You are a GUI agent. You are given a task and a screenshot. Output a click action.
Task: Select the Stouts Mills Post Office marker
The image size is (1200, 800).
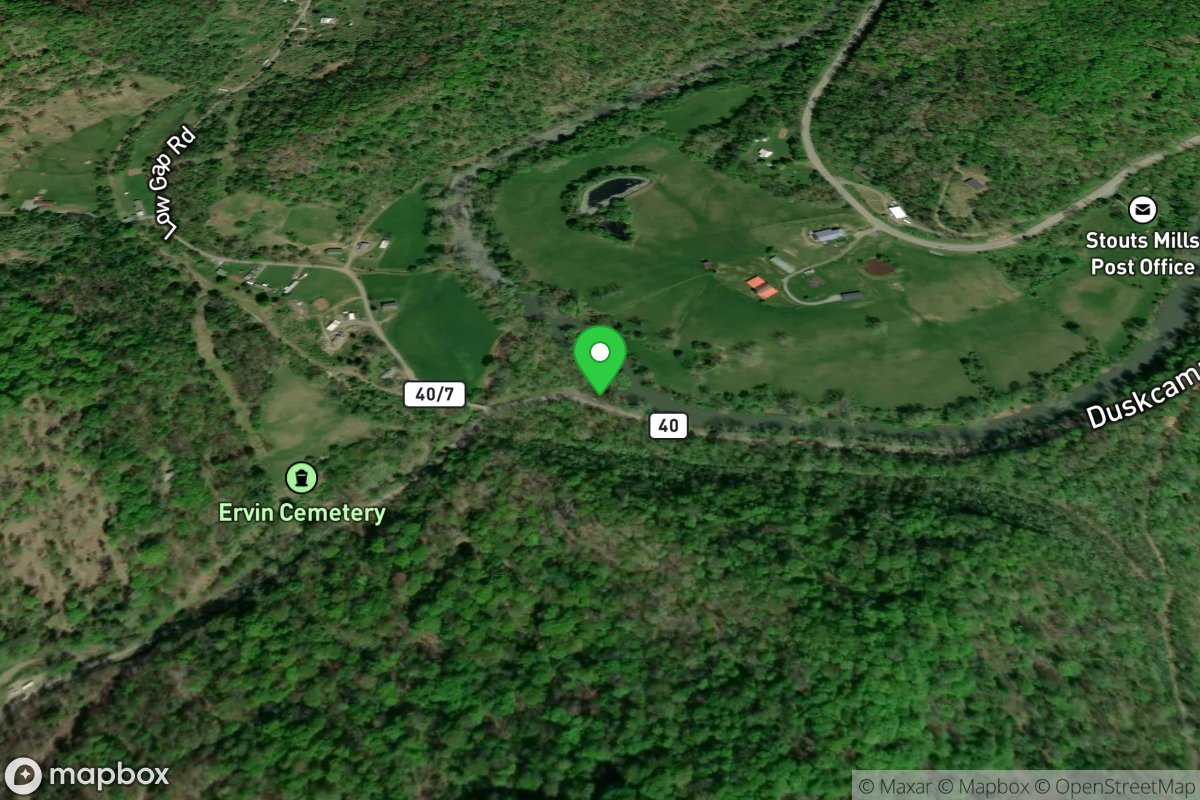pyautogui.click(x=1142, y=211)
